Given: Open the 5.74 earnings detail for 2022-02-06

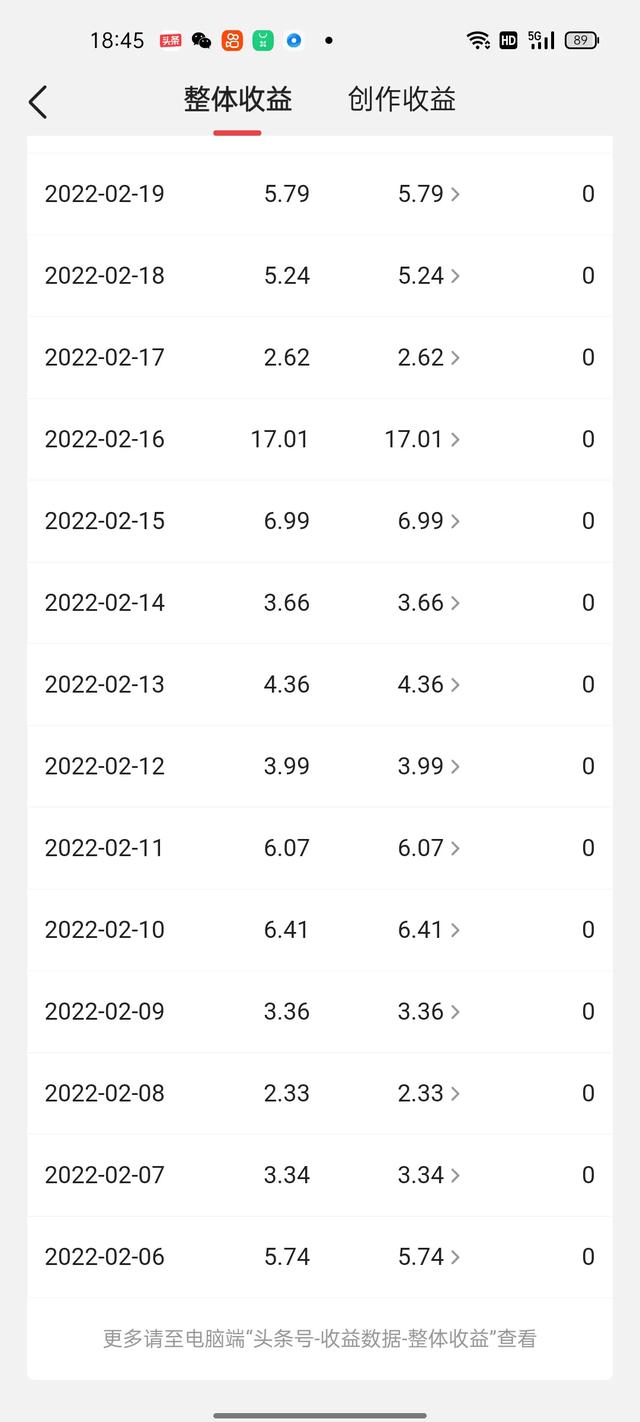Looking at the screenshot, I should click(429, 1257).
